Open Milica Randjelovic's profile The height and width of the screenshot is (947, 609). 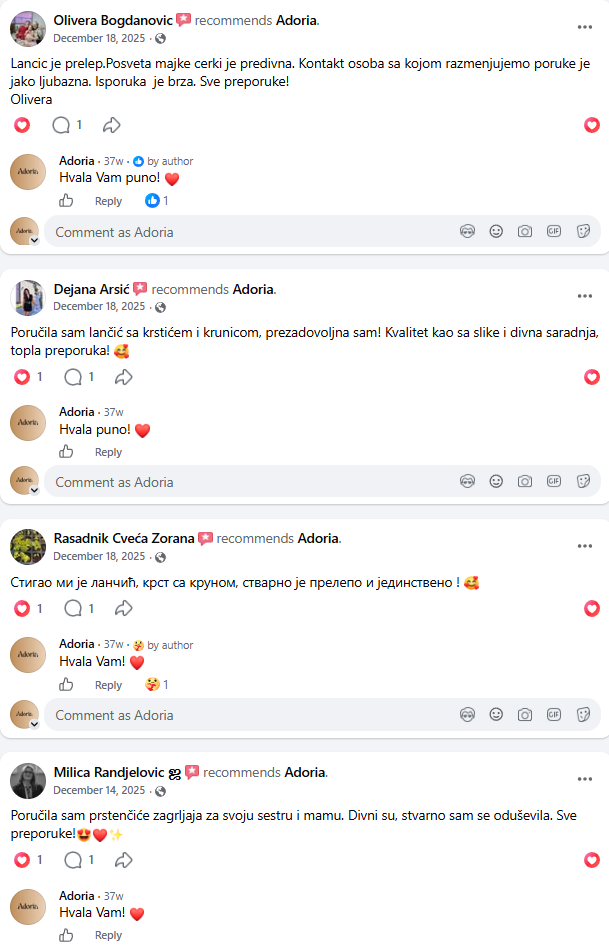pyautogui.click(x=109, y=772)
